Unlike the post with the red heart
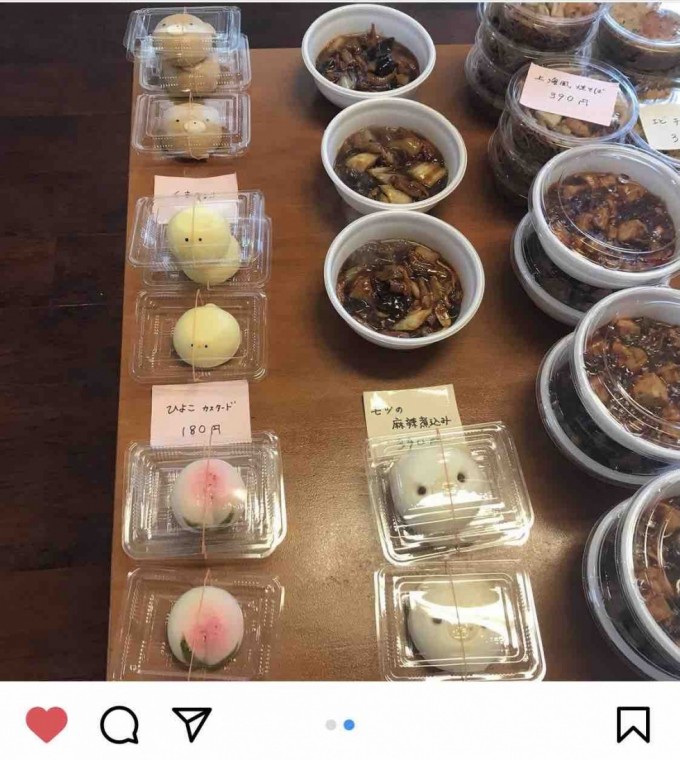 click(x=46, y=724)
